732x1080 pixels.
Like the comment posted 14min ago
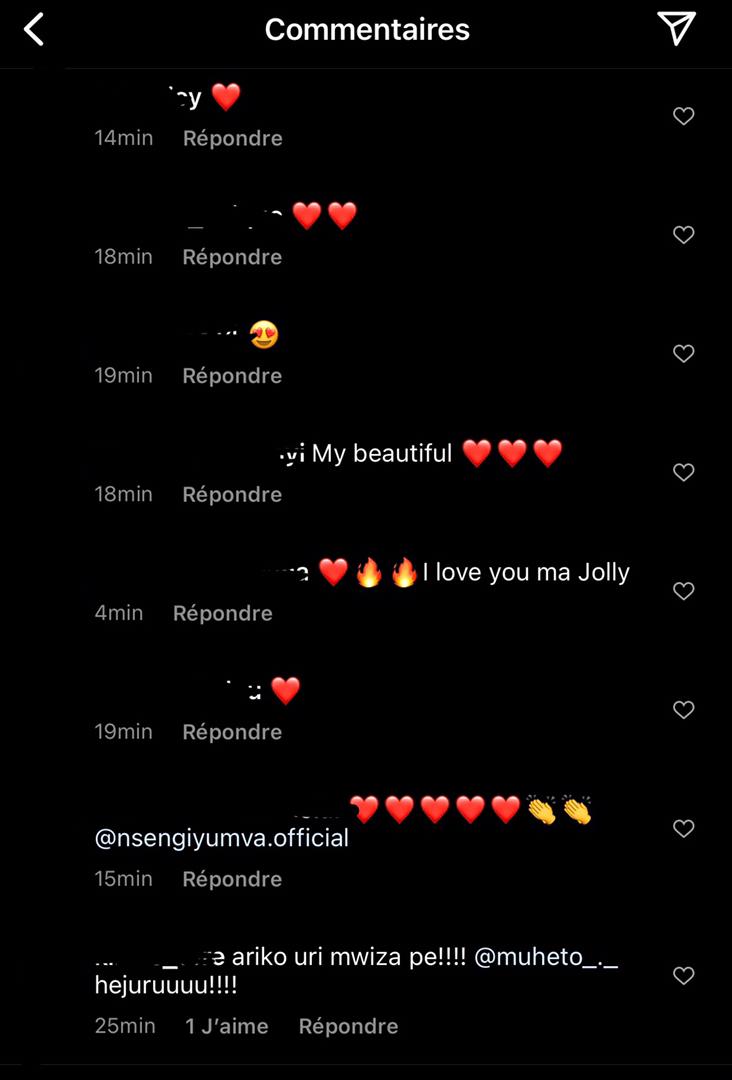click(683, 117)
